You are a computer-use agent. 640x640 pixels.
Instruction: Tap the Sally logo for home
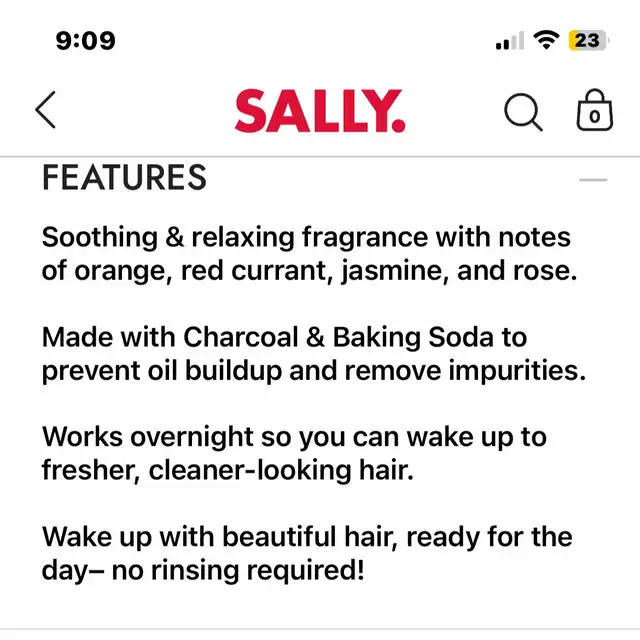click(x=320, y=111)
